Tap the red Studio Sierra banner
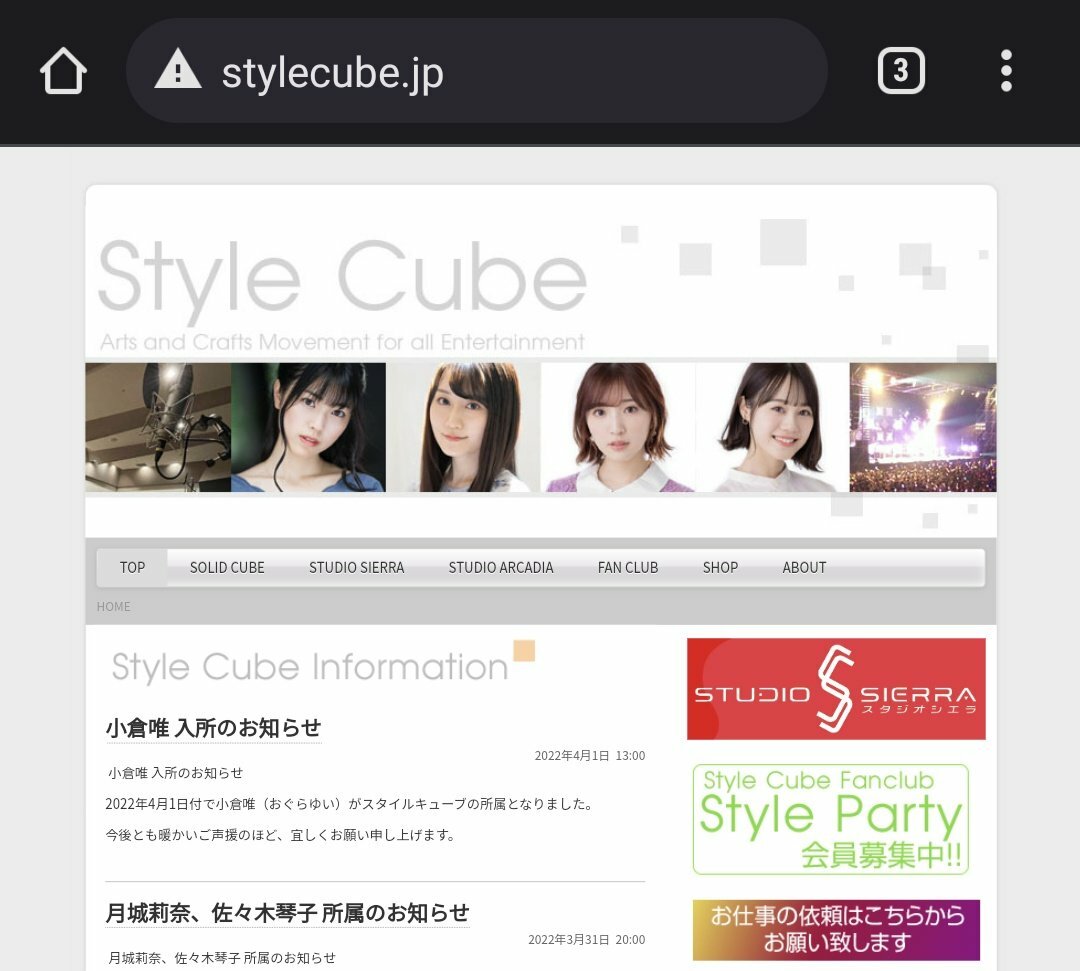 tap(835, 689)
